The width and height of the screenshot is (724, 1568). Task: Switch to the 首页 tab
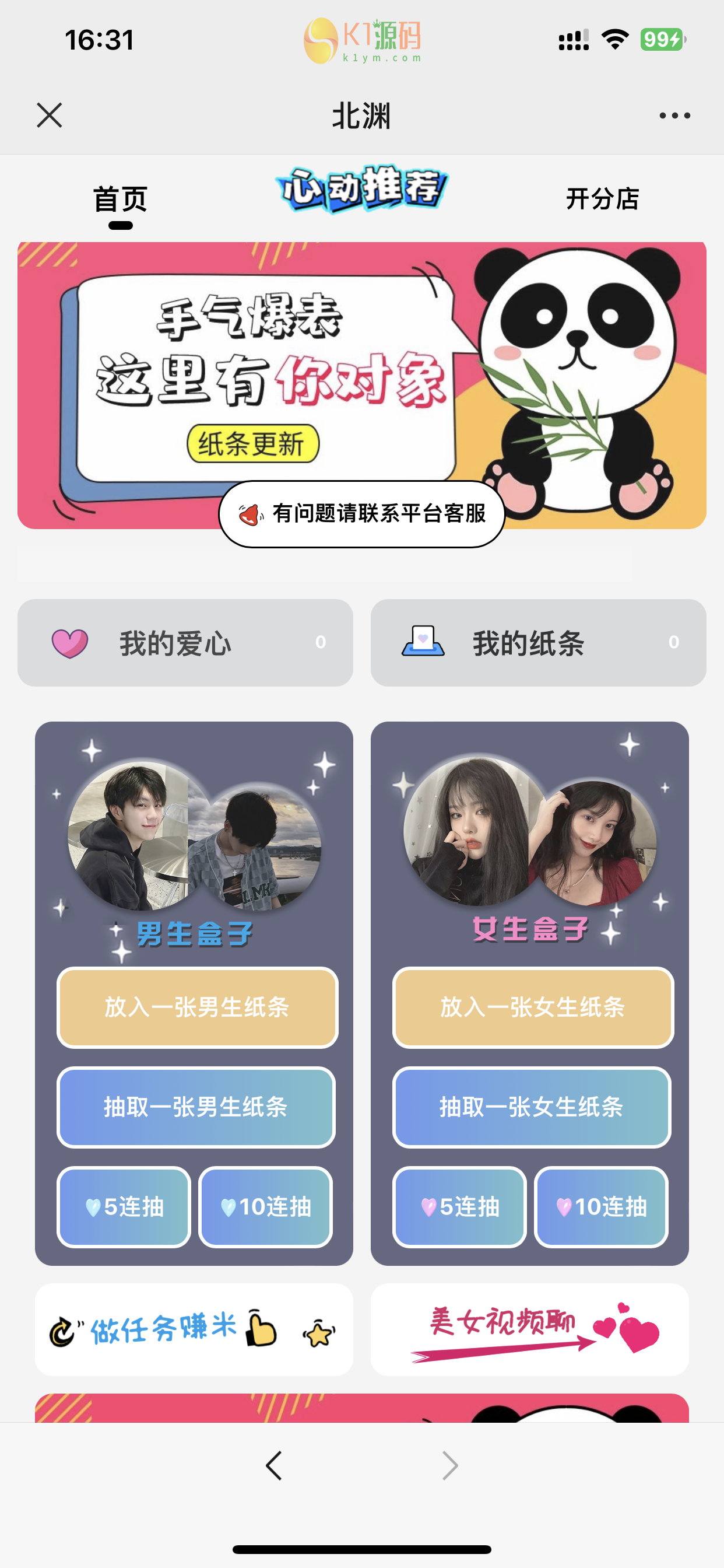coord(121,199)
